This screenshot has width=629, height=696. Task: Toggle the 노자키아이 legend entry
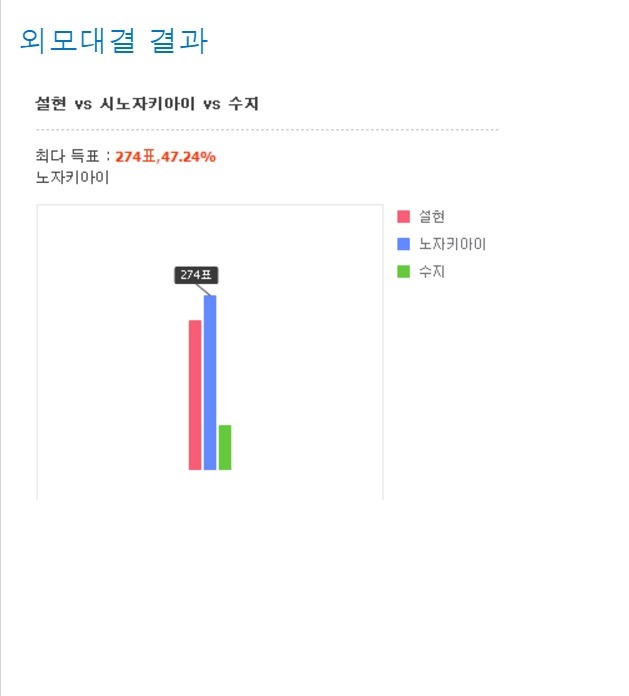pyautogui.click(x=442, y=244)
